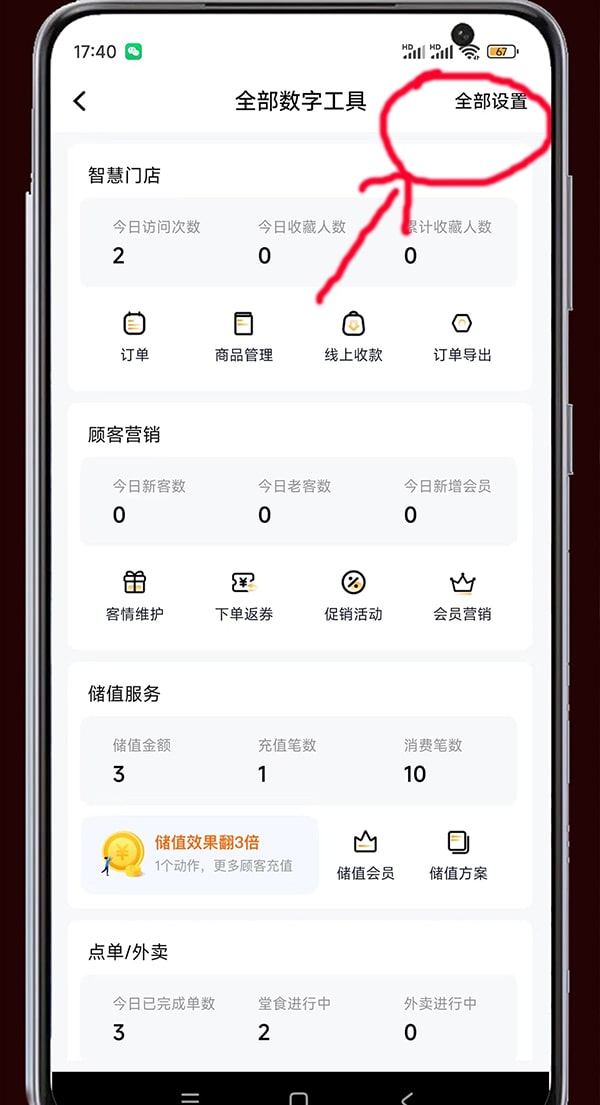Open 促销活动
The width and height of the screenshot is (600, 1105).
click(353, 597)
